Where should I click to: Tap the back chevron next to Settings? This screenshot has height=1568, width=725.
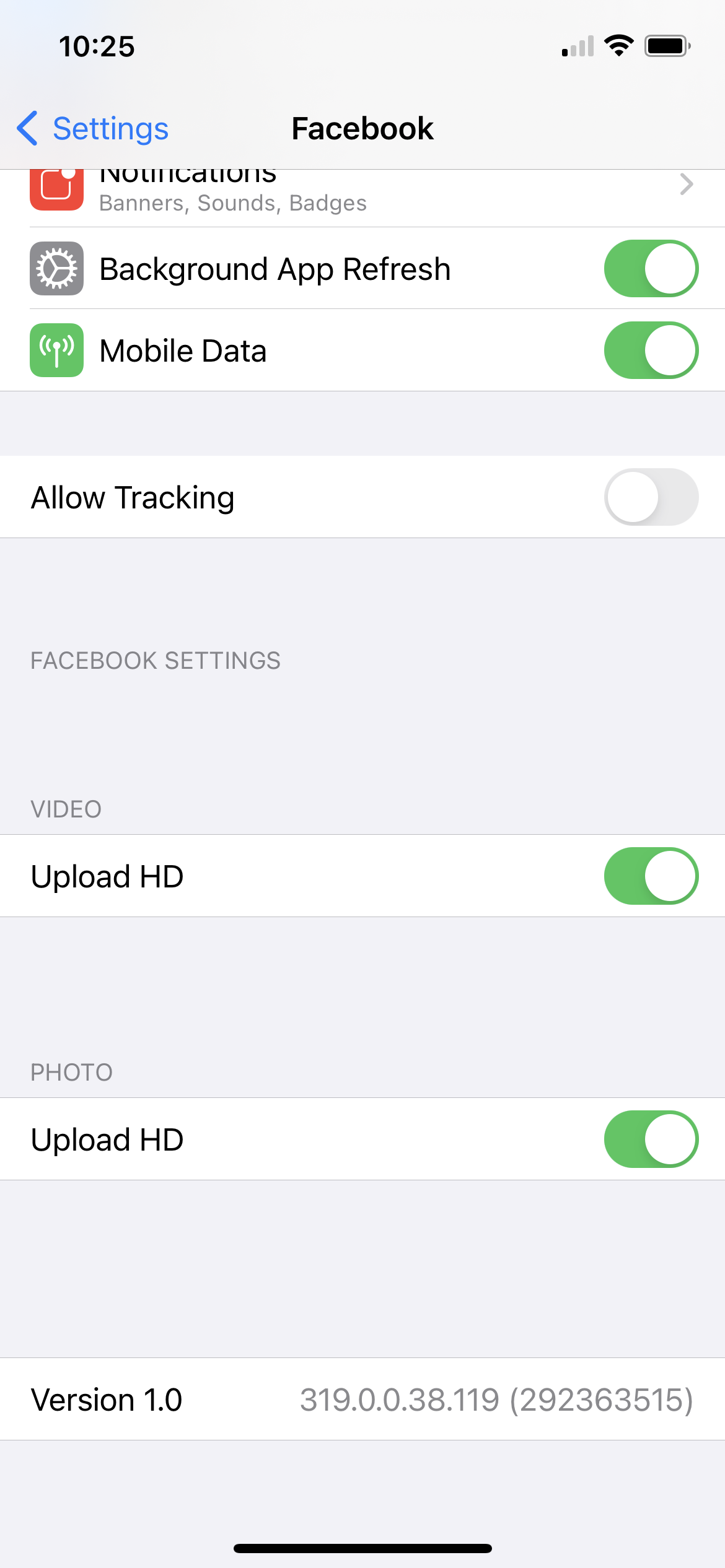(x=26, y=129)
